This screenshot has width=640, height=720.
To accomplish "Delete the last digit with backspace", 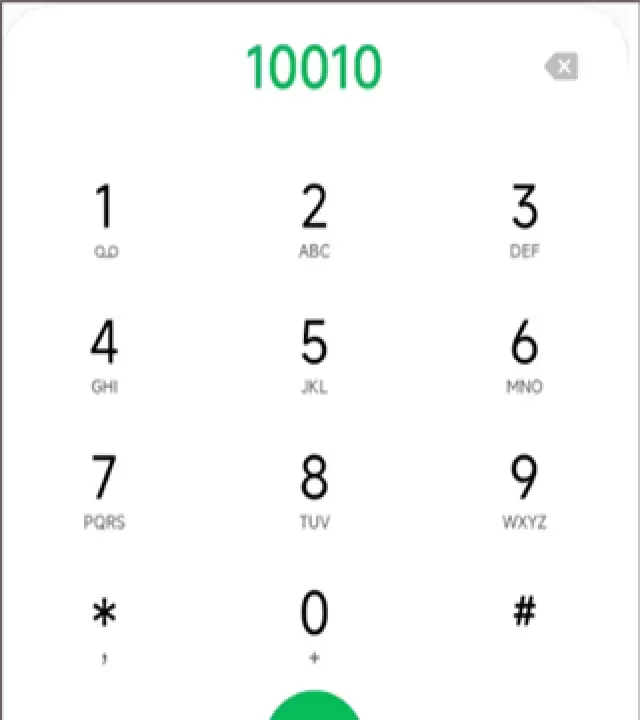I will click(562, 67).
